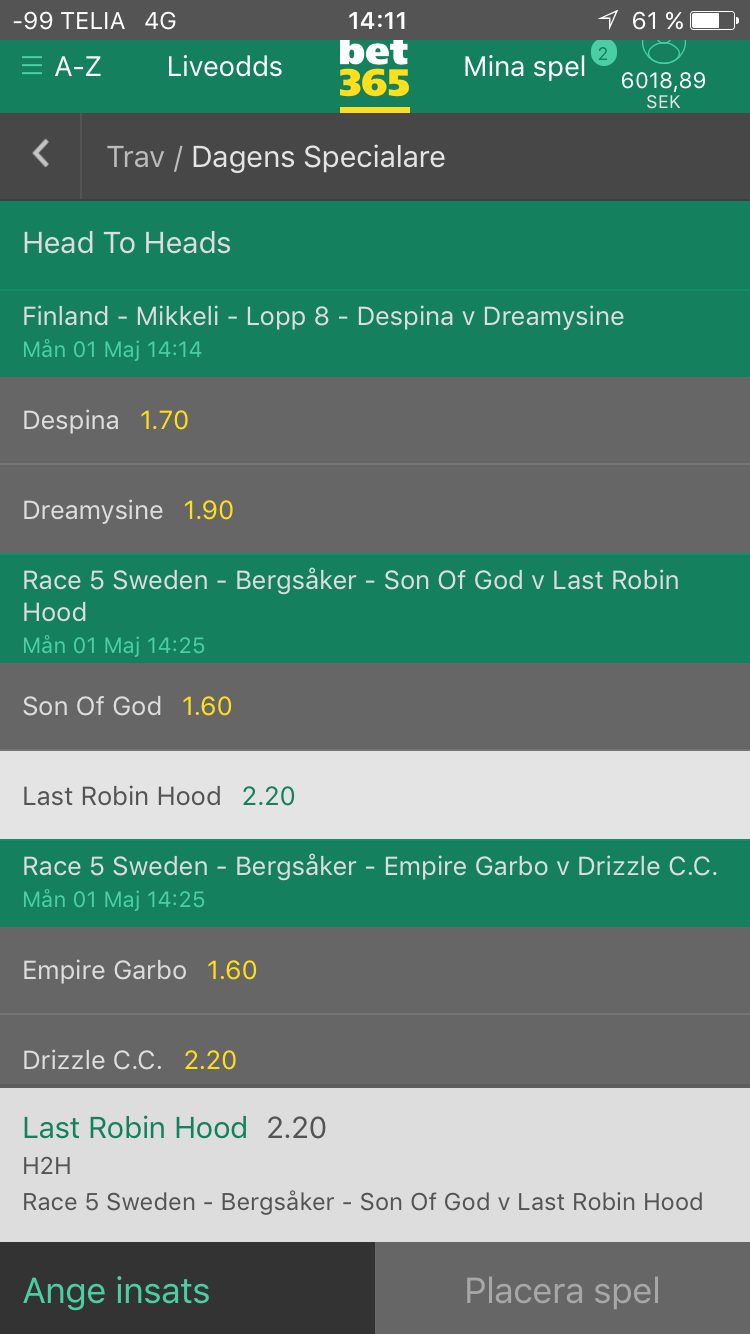Open Mina spel bets
Viewport: 750px width, 1334px height.
tap(525, 67)
